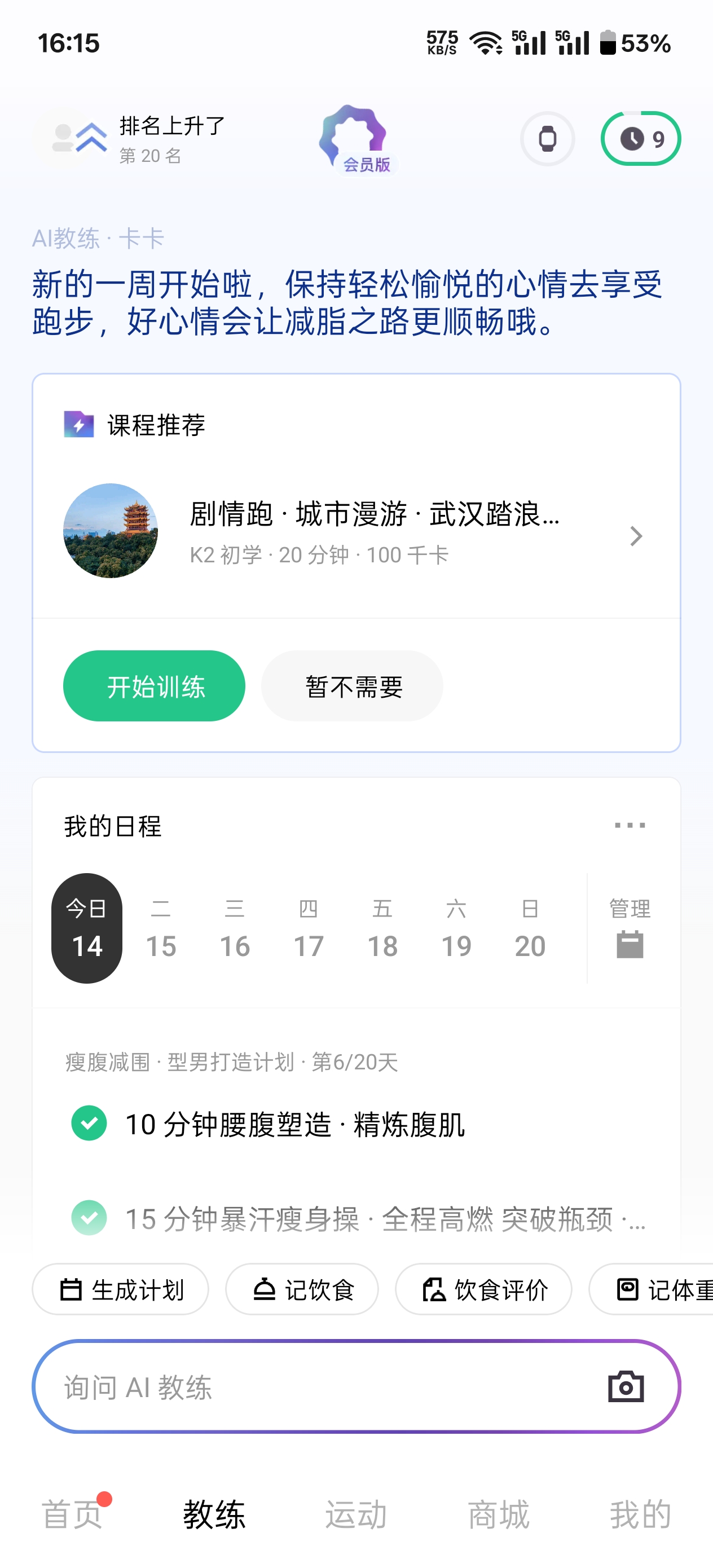
Task: Switch to the 运动 tab
Action: pyautogui.click(x=356, y=1514)
